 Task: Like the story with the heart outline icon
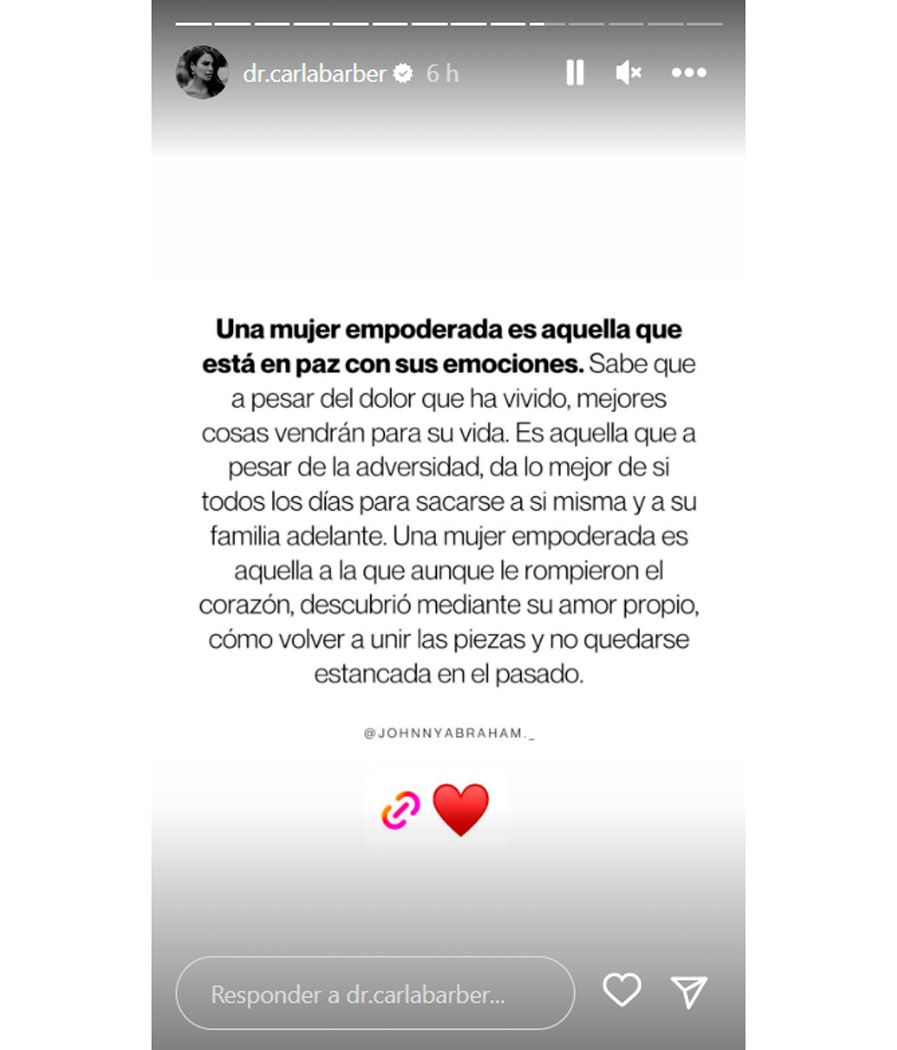[622, 992]
